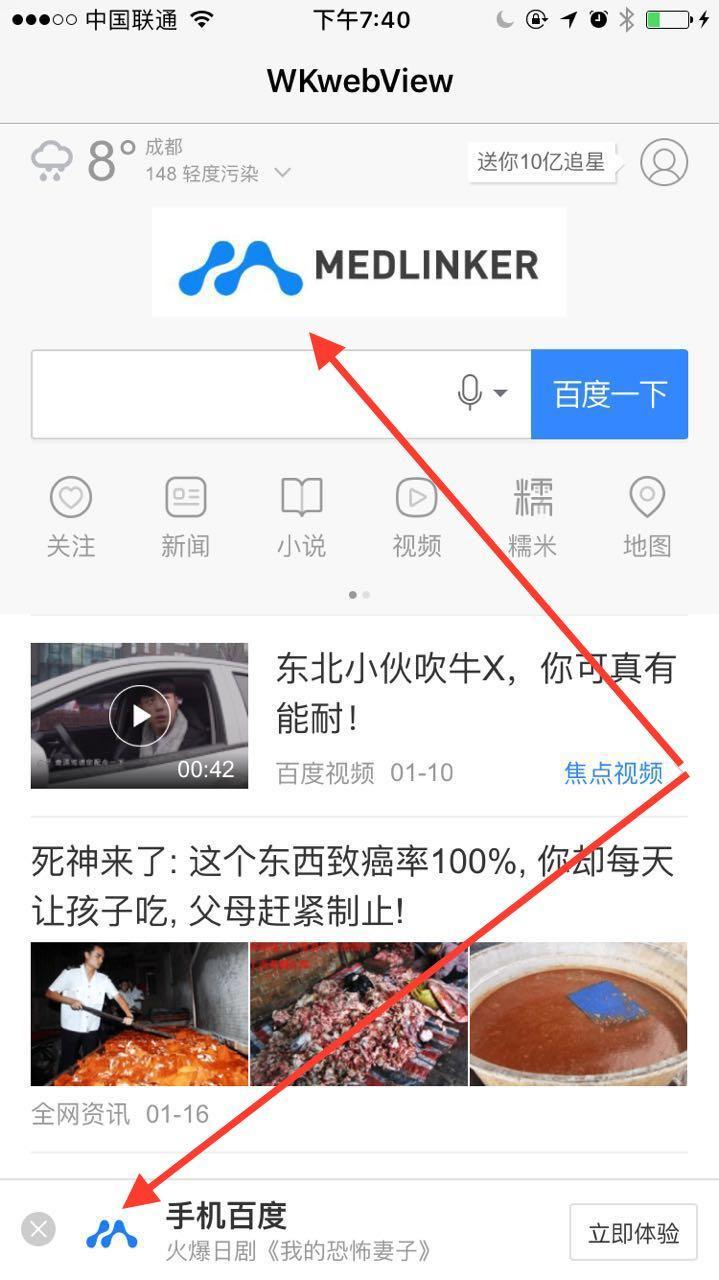Open the 关注 shortcut
This screenshot has height=1280, width=719.
click(70, 517)
